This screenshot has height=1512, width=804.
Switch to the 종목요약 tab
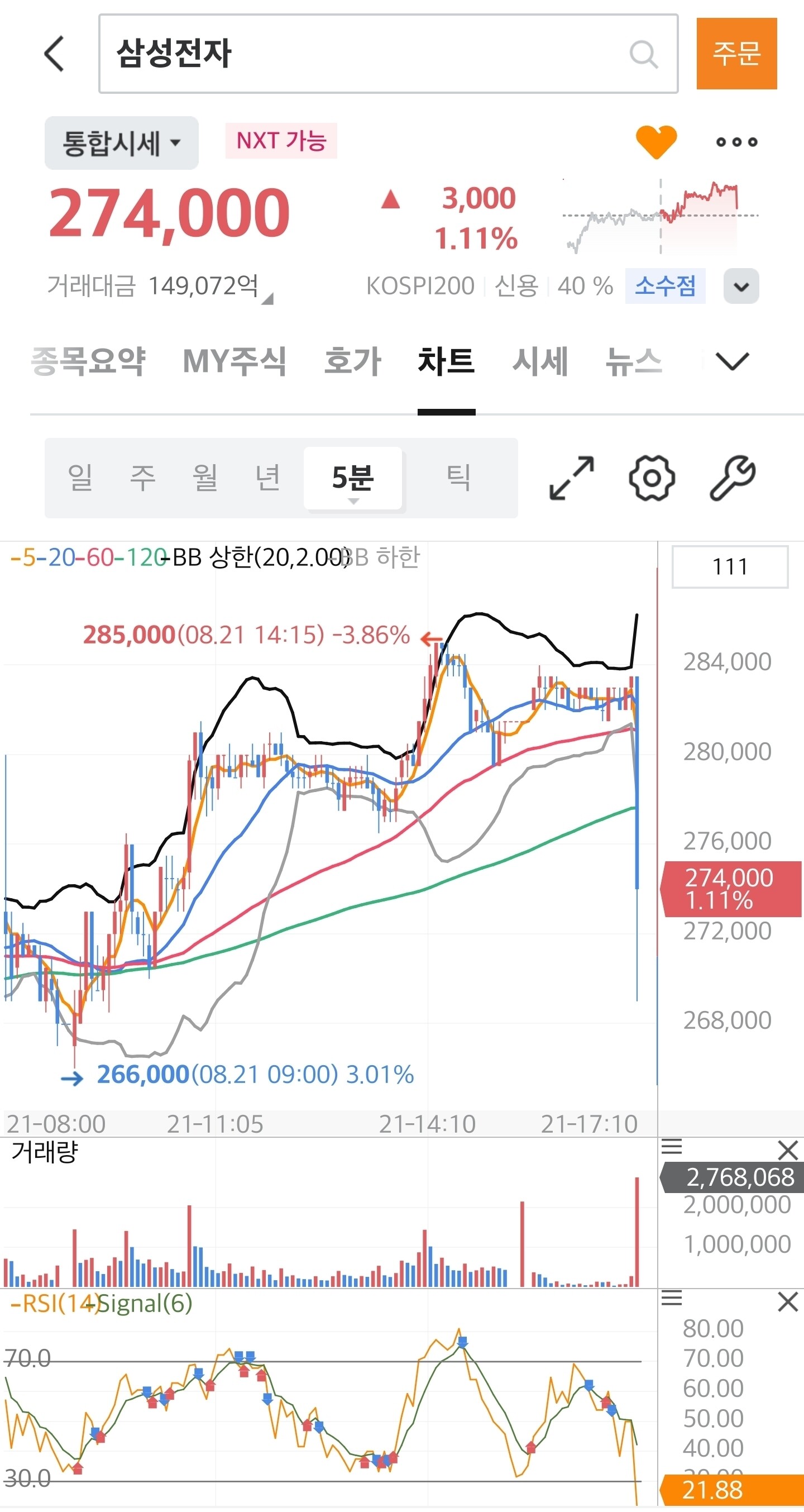88,360
